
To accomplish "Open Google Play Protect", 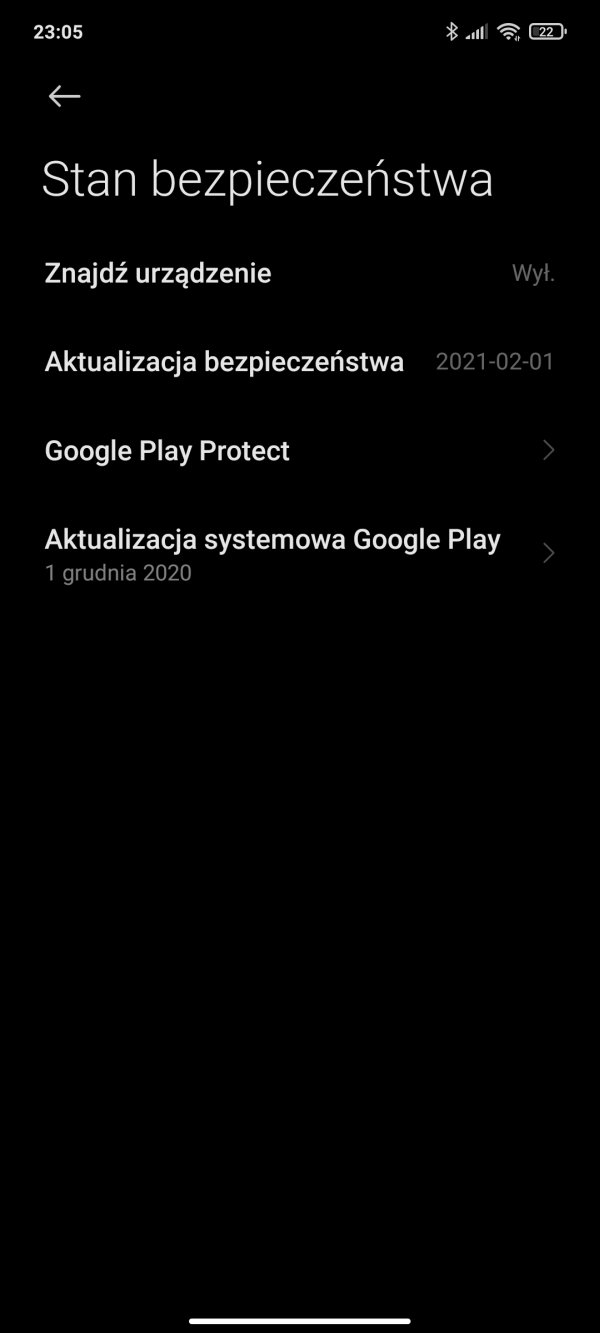I will 299,451.
